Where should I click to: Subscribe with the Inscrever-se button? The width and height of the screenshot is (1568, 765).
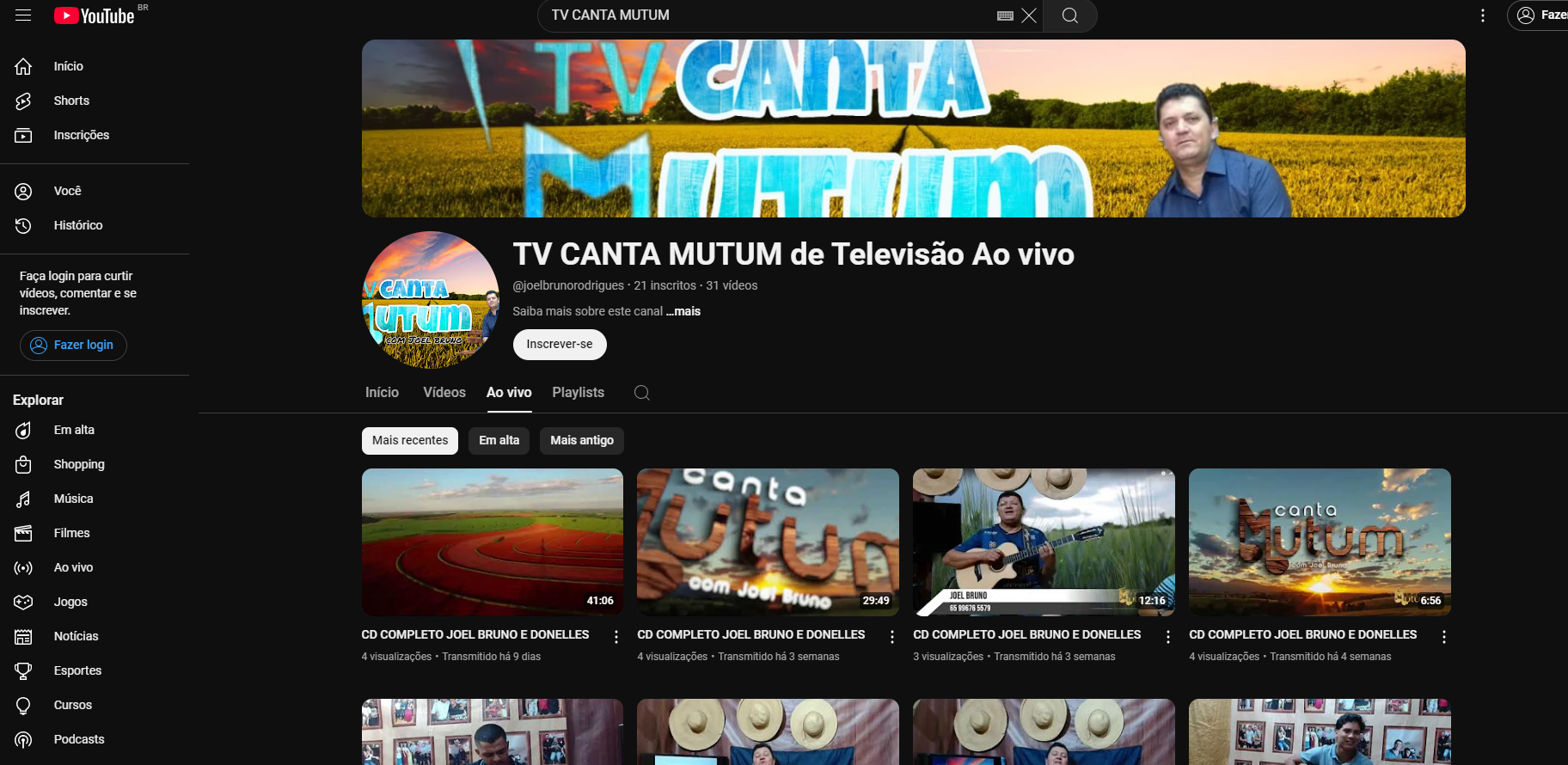560,344
